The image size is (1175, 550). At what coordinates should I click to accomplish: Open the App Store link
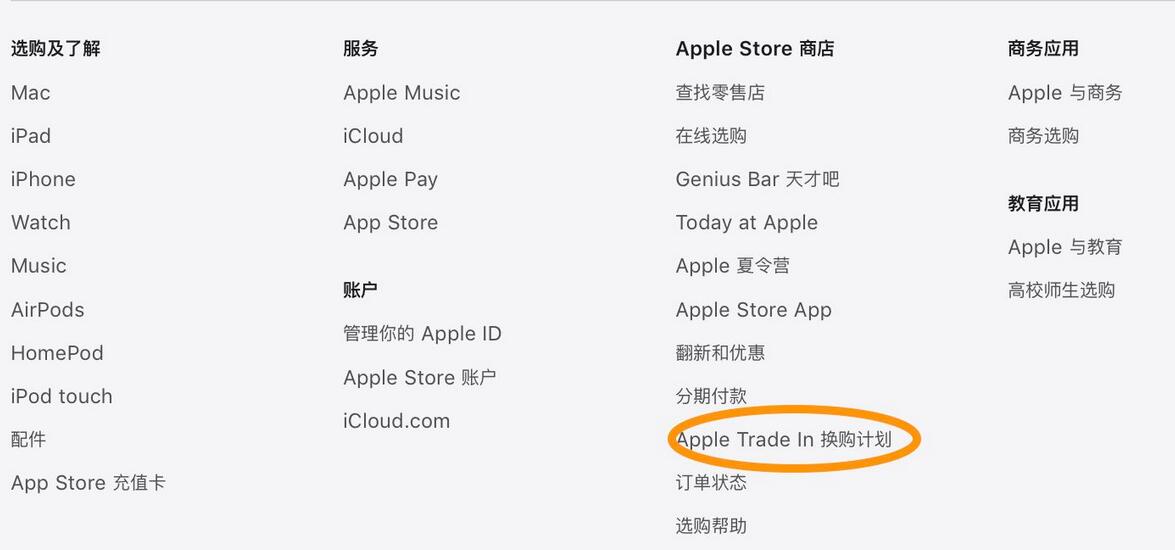pos(390,223)
